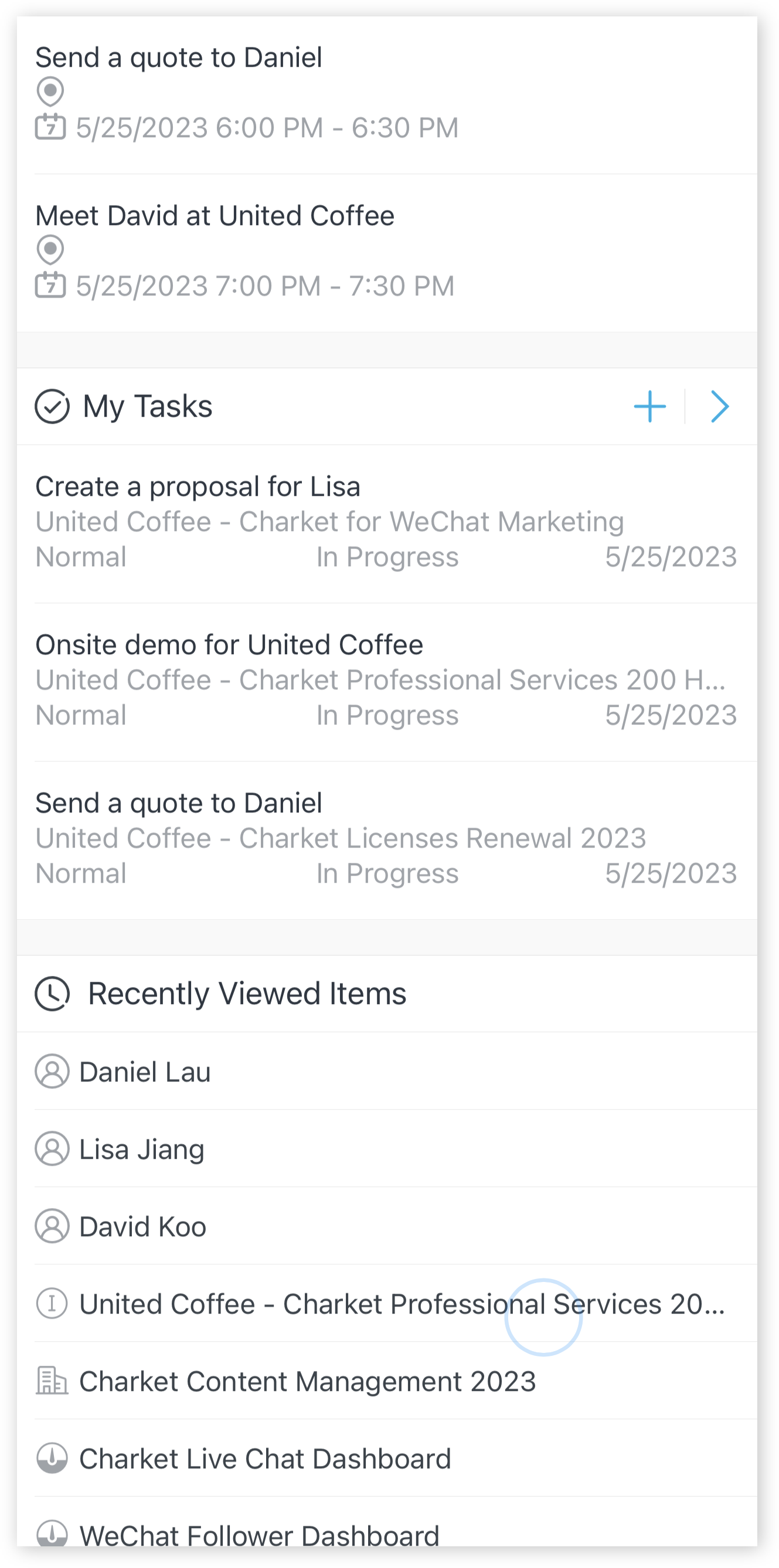Add a new task with the plus icon
The width and height of the screenshot is (779, 1568).
point(649,407)
